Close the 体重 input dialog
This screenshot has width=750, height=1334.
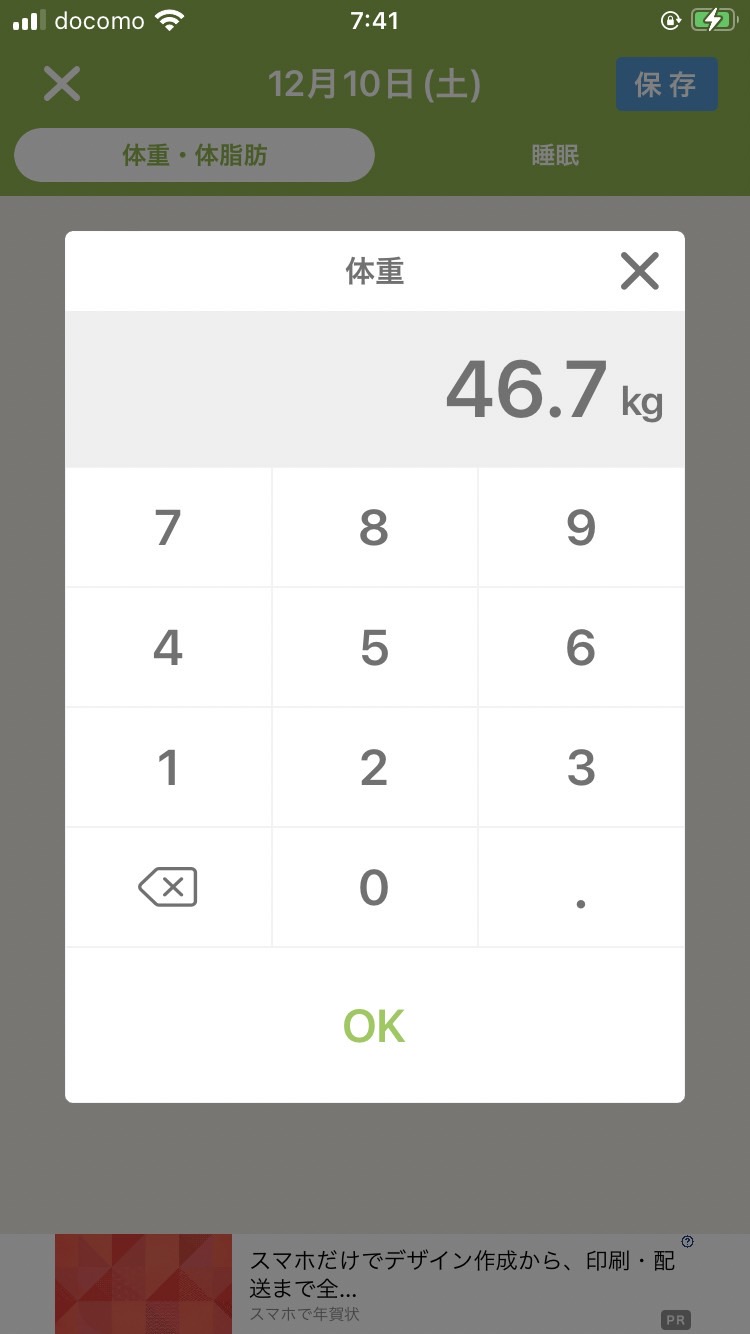tap(639, 271)
